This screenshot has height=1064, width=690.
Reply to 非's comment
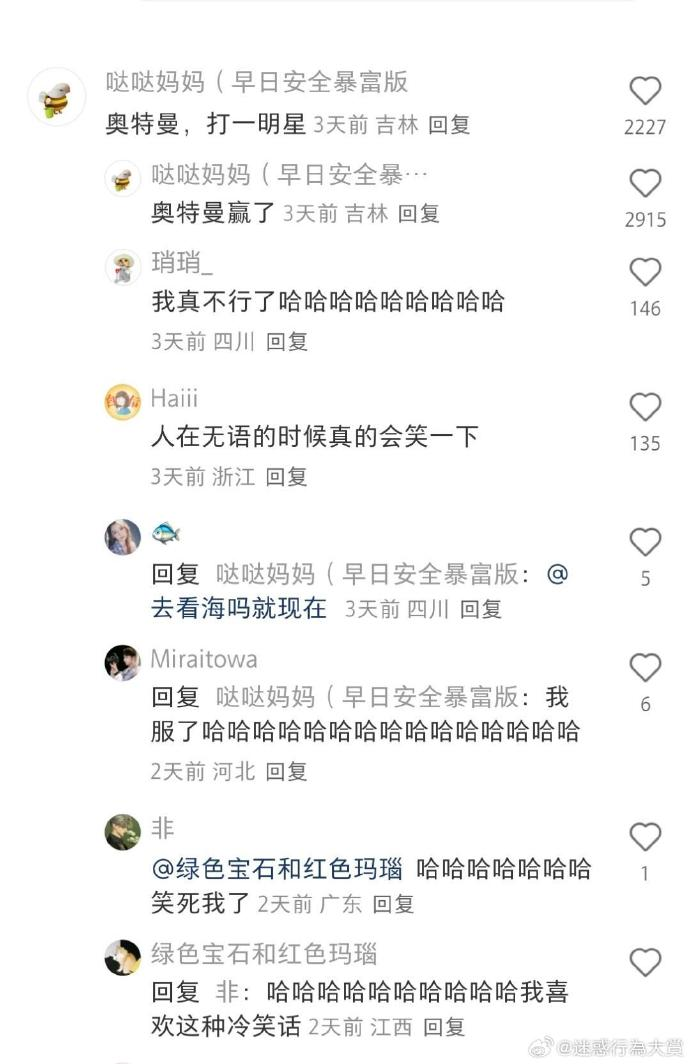[393, 904]
